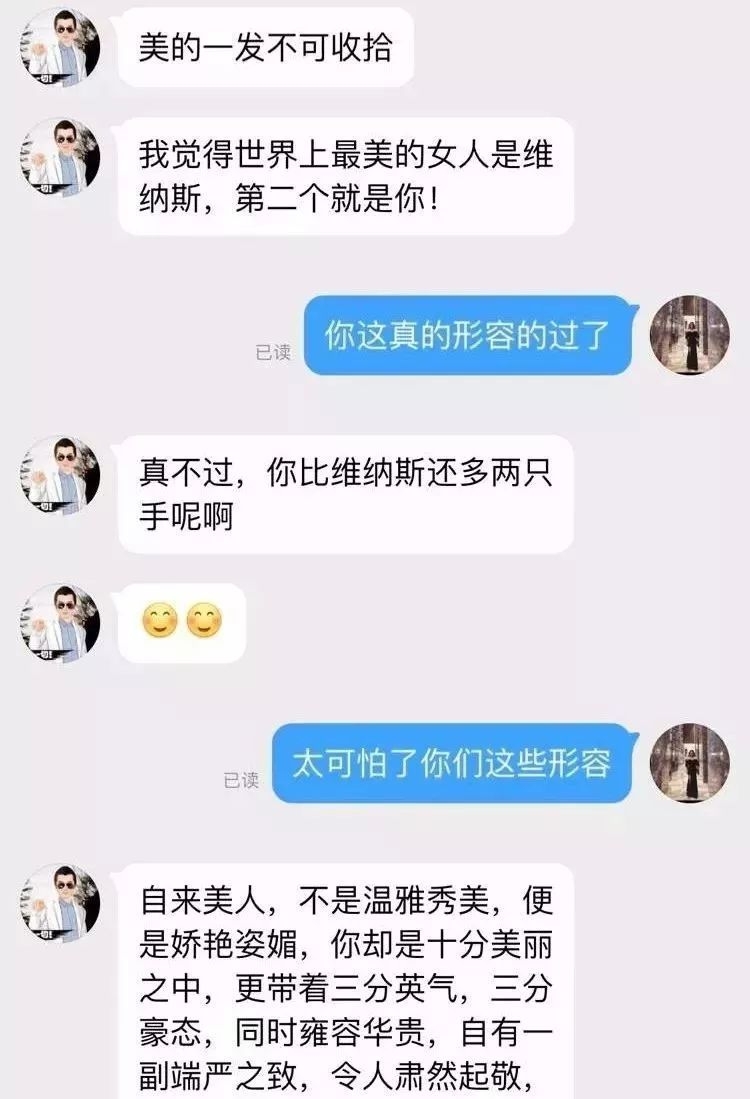Viewport: 750px width, 1099px height.
Task: Open sender's avatar beside "自来美人" message
Action: pos(61,903)
